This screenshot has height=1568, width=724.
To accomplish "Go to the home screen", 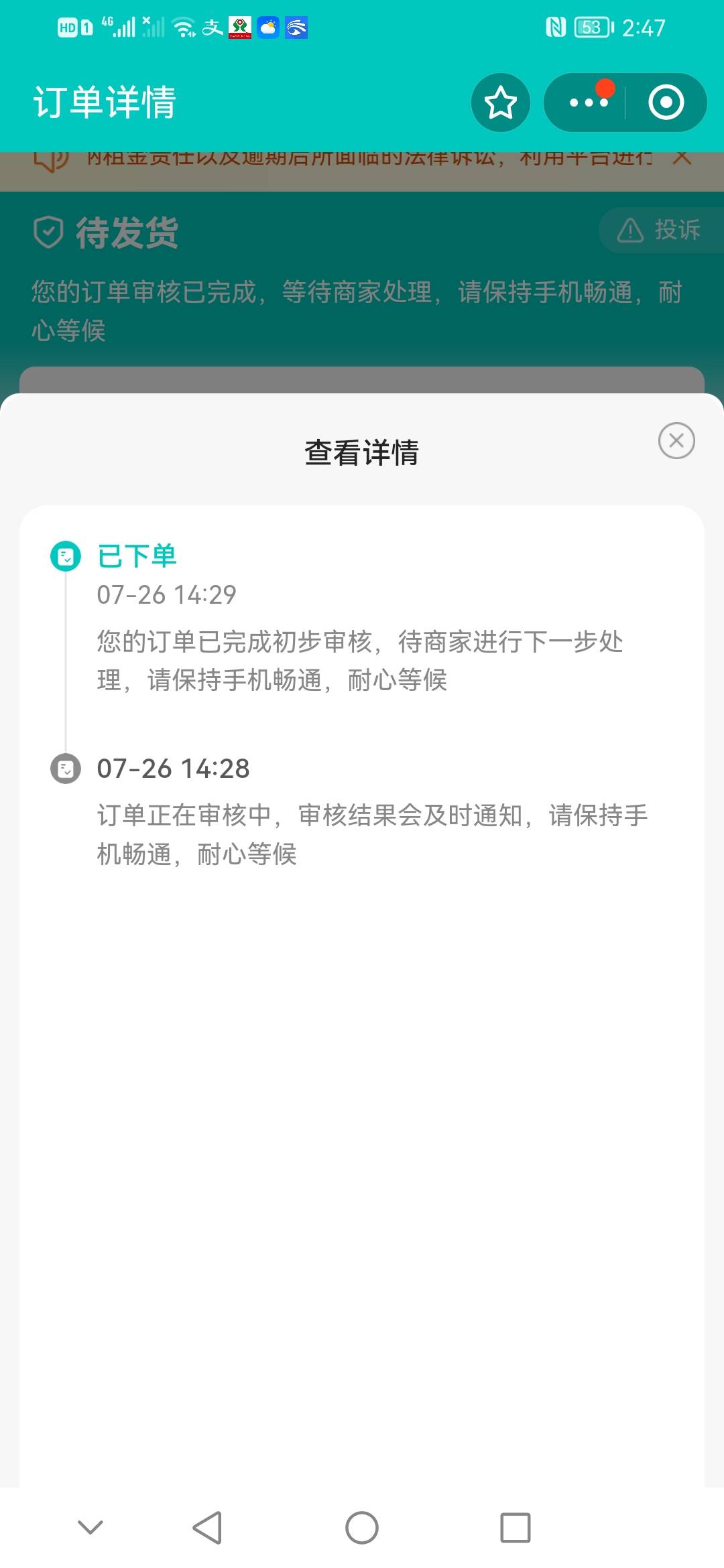I will coord(362,1528).
